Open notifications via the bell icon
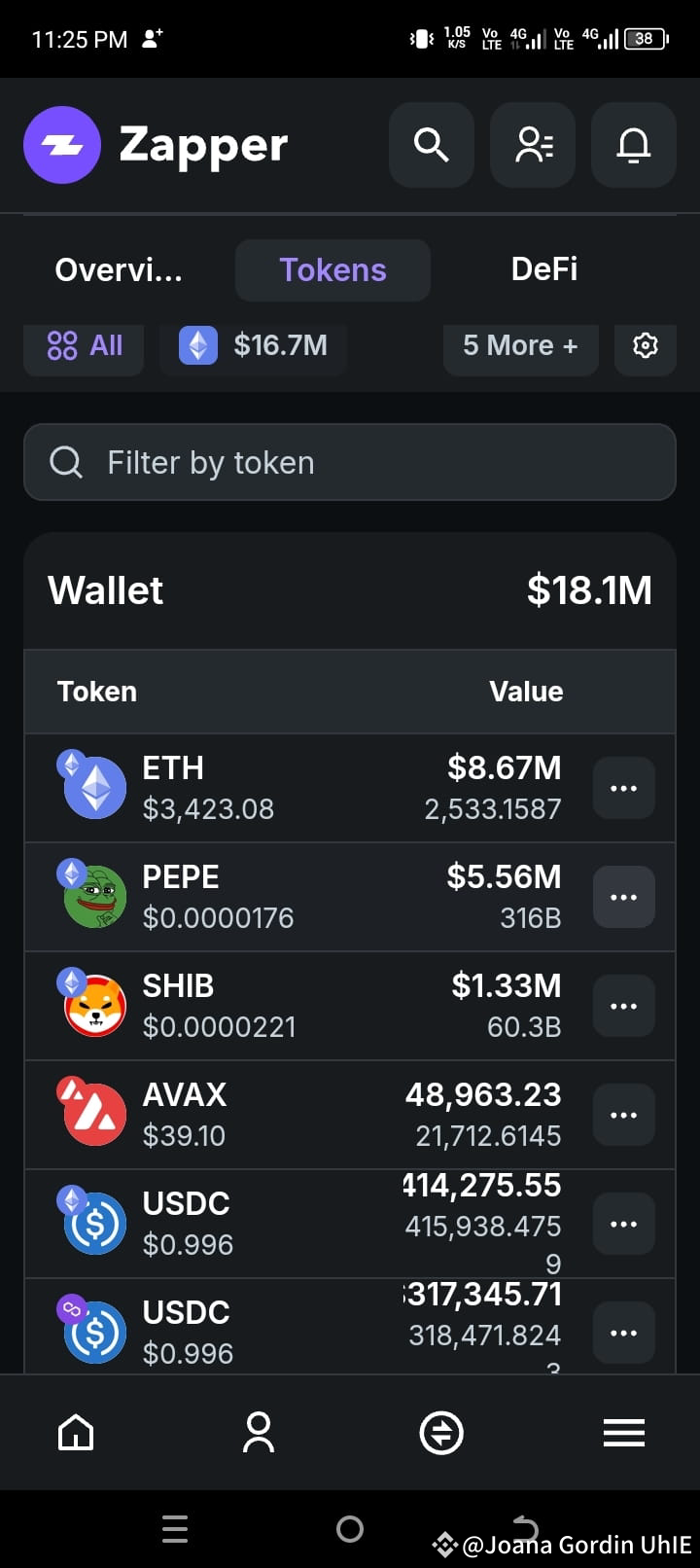Viewport: 700px width, 1568px height. [x=633, y=145]
